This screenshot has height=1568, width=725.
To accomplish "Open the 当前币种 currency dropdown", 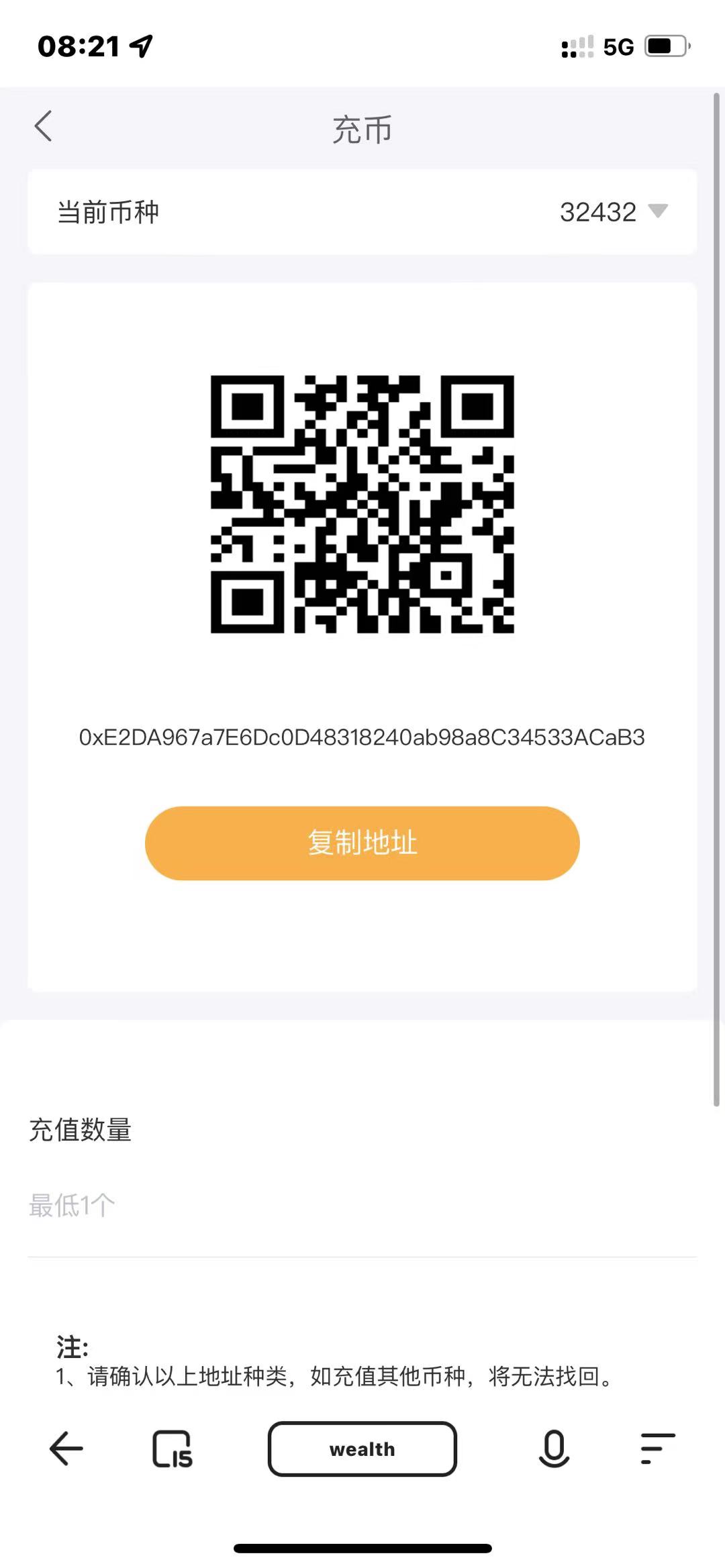I will [x=613, y=212].
